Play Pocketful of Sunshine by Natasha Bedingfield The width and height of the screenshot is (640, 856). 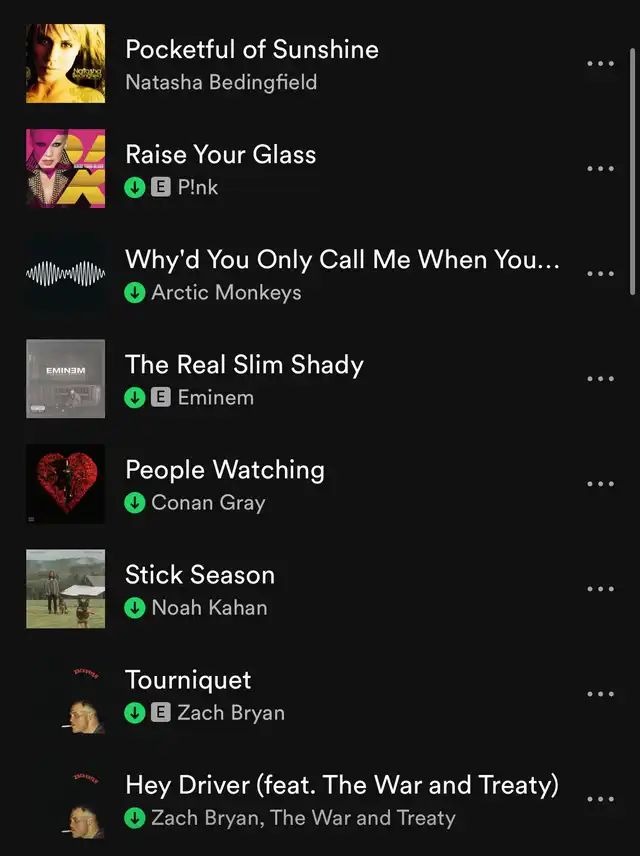click(x=251, y=50)
